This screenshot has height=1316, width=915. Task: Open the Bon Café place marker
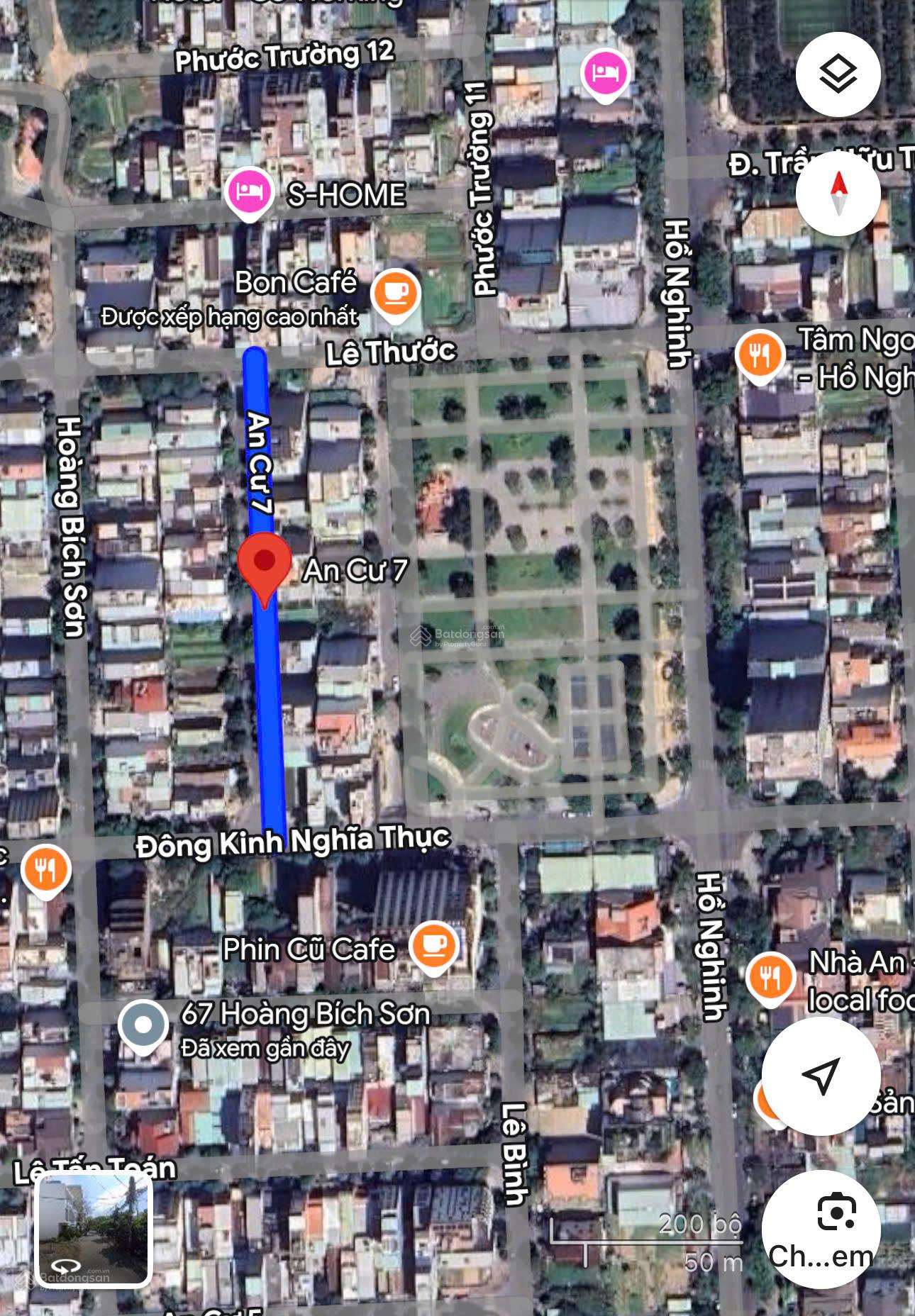tap(396, 292)
